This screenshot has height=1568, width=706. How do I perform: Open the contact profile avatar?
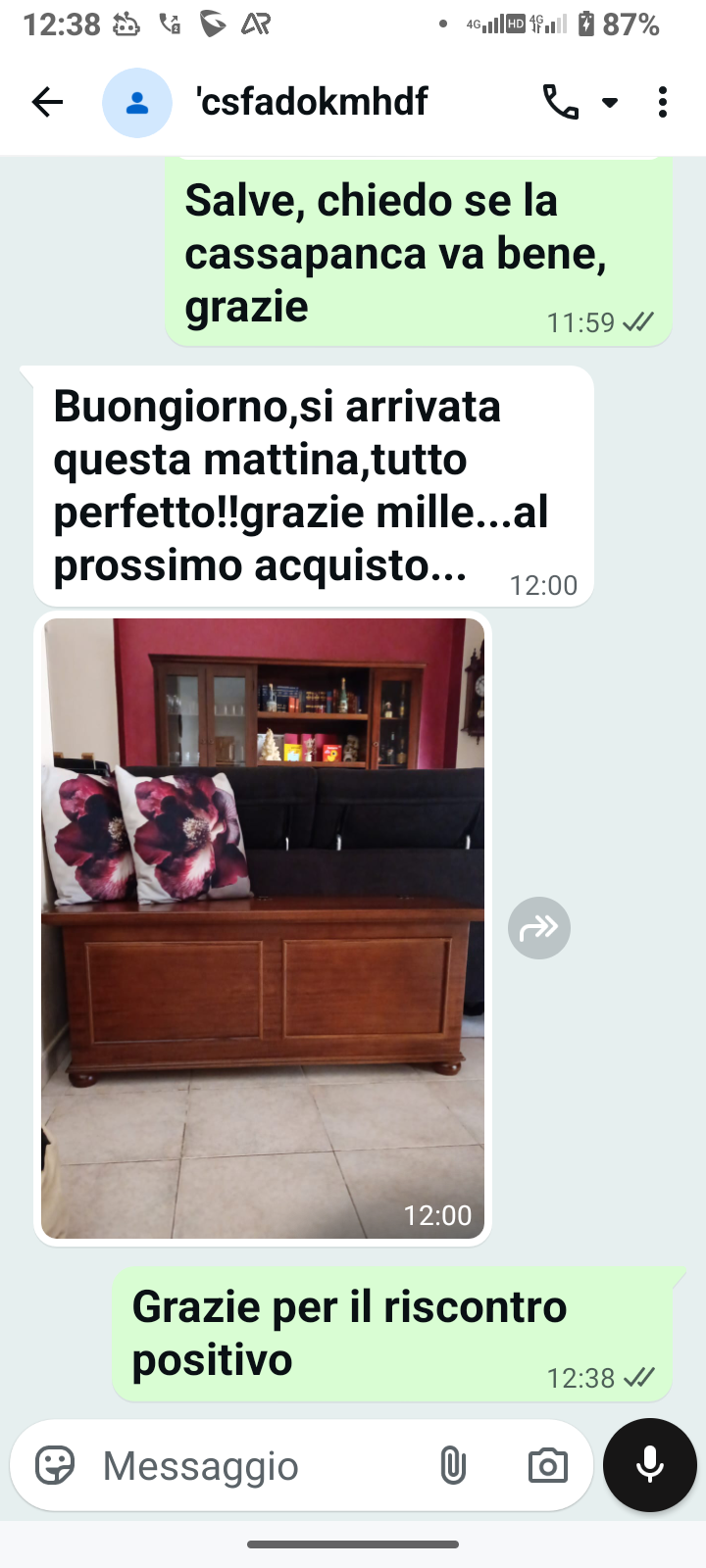137,102
